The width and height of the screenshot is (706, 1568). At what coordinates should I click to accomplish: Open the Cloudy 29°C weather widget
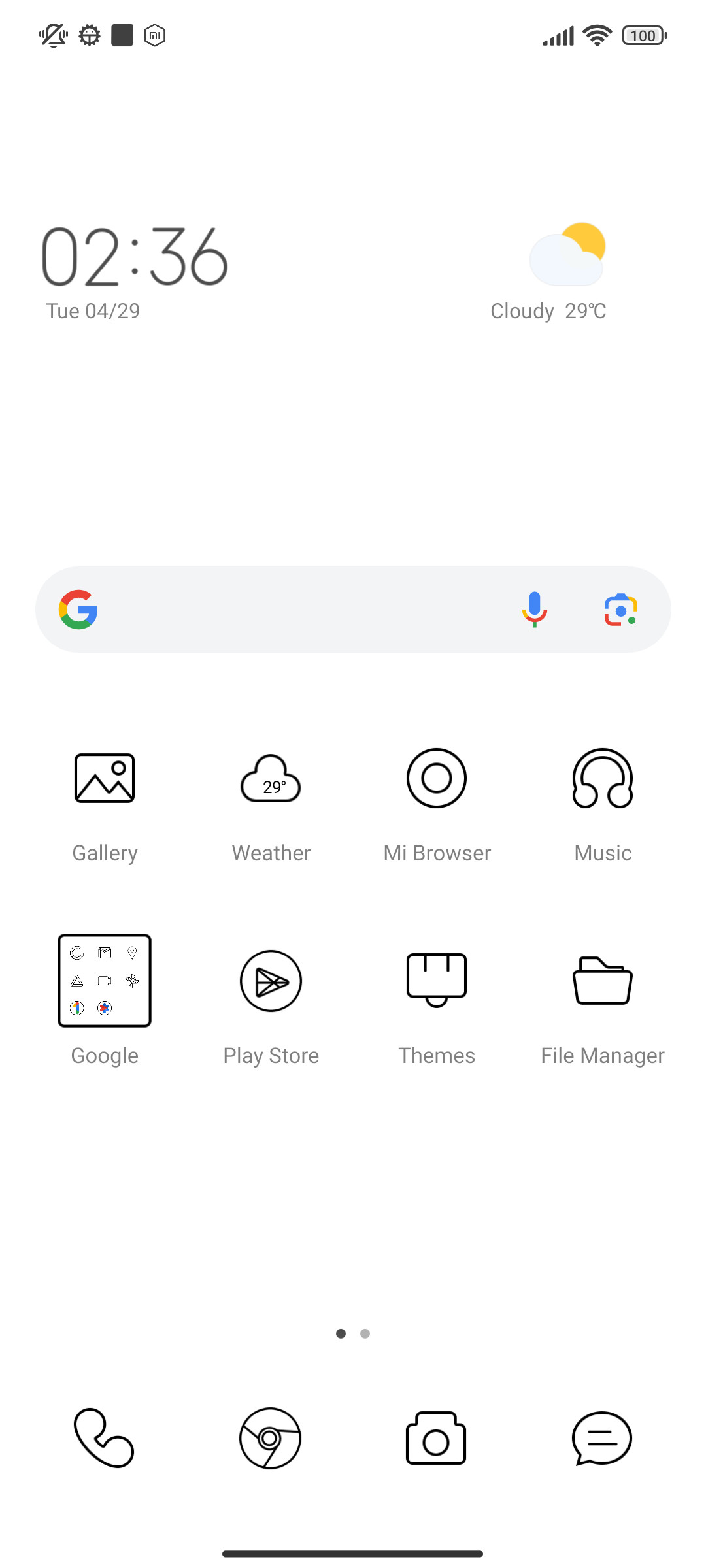(548, 272)
